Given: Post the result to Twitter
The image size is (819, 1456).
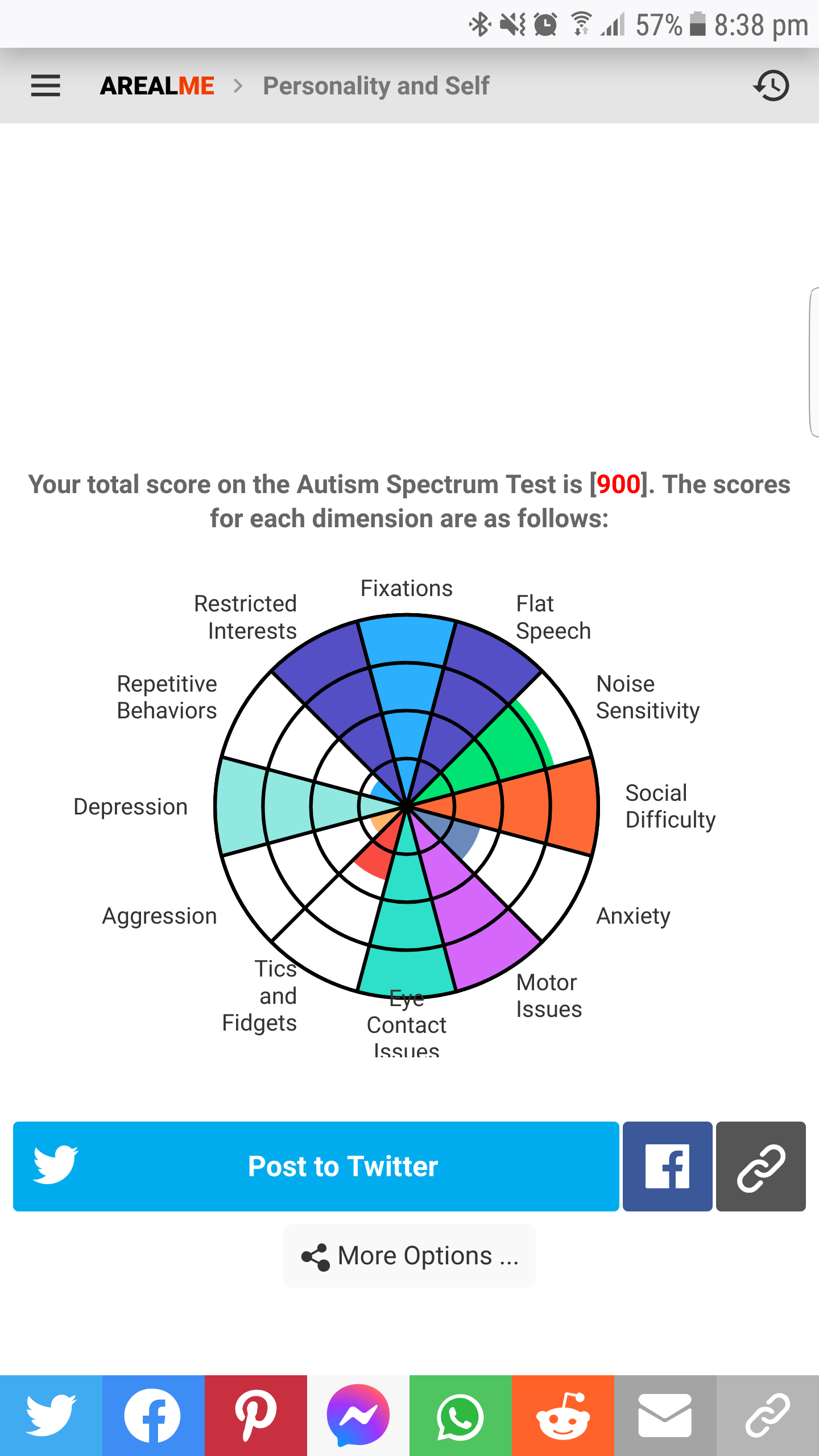Looking at the screenshot, I should click(316, 1167).
